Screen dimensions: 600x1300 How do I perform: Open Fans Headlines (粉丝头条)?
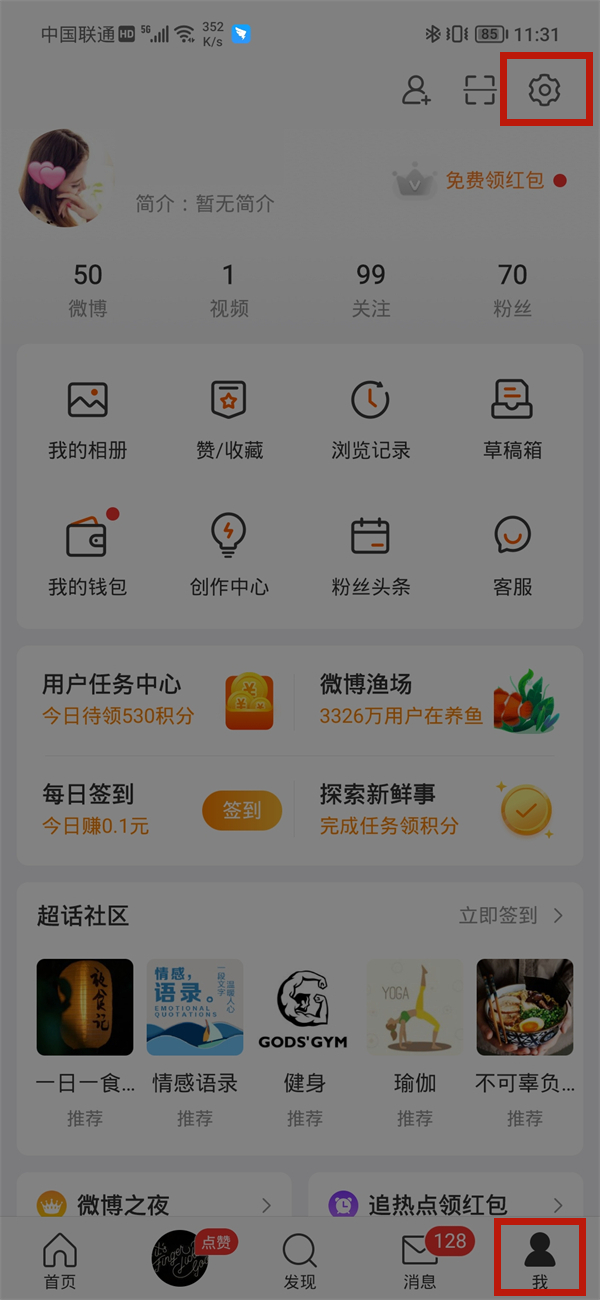coord(371,554)
